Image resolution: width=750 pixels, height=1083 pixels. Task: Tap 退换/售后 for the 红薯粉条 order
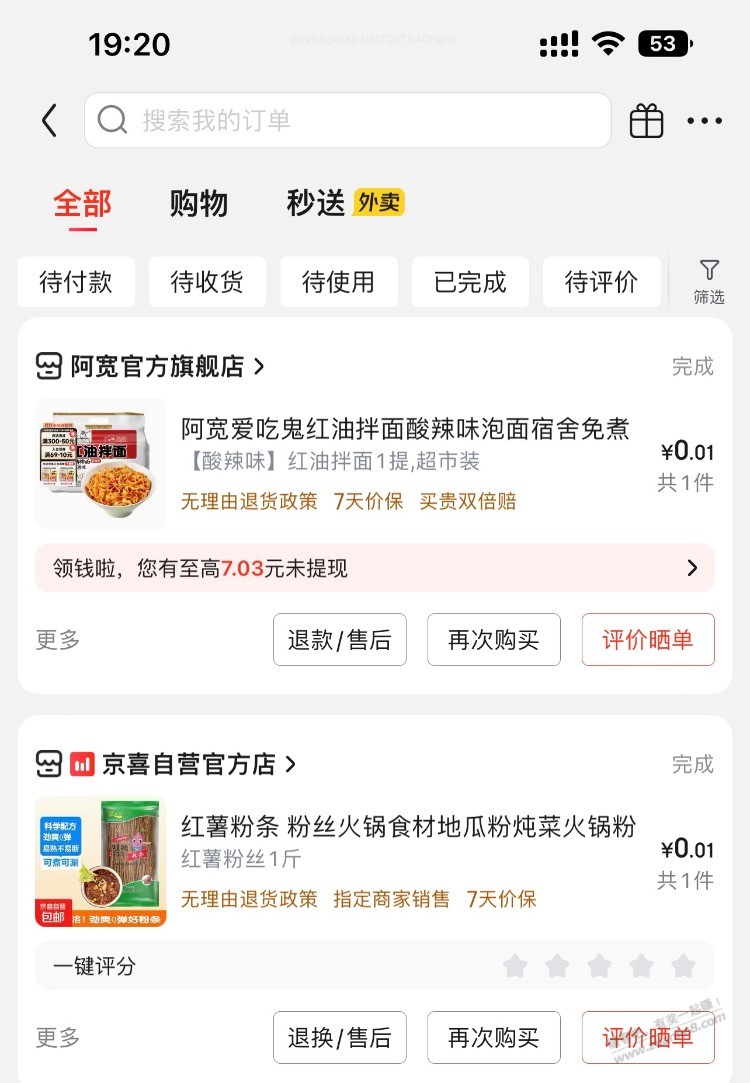click(x=340, y=1037)
